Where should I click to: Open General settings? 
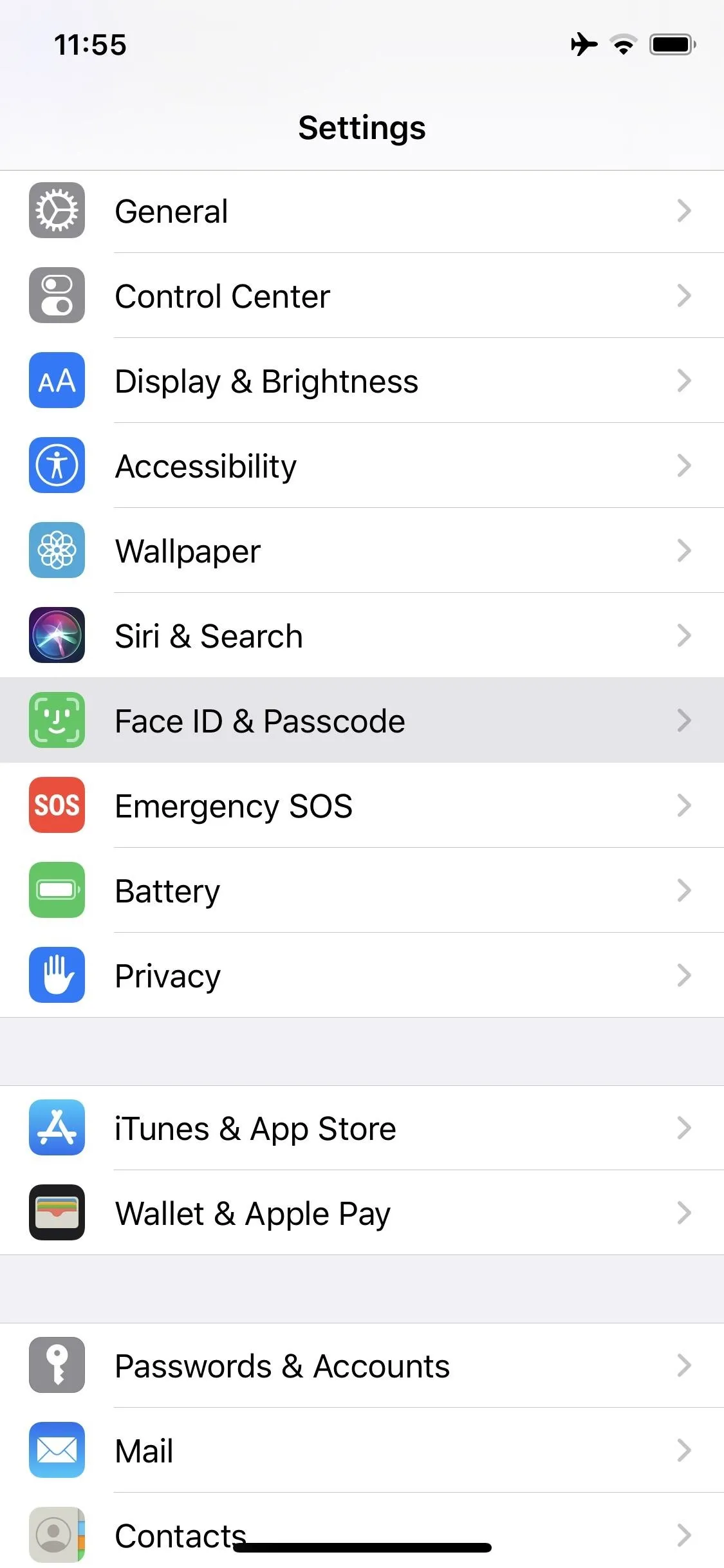click(x=362, y=211)
